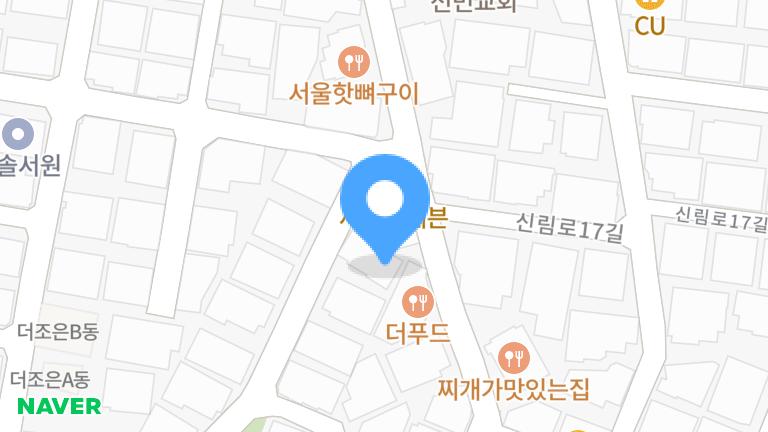768x432 pixels.
Task: Open the 서울핫뼈구이 restaurant marker
Action: [x=353, y=63]
